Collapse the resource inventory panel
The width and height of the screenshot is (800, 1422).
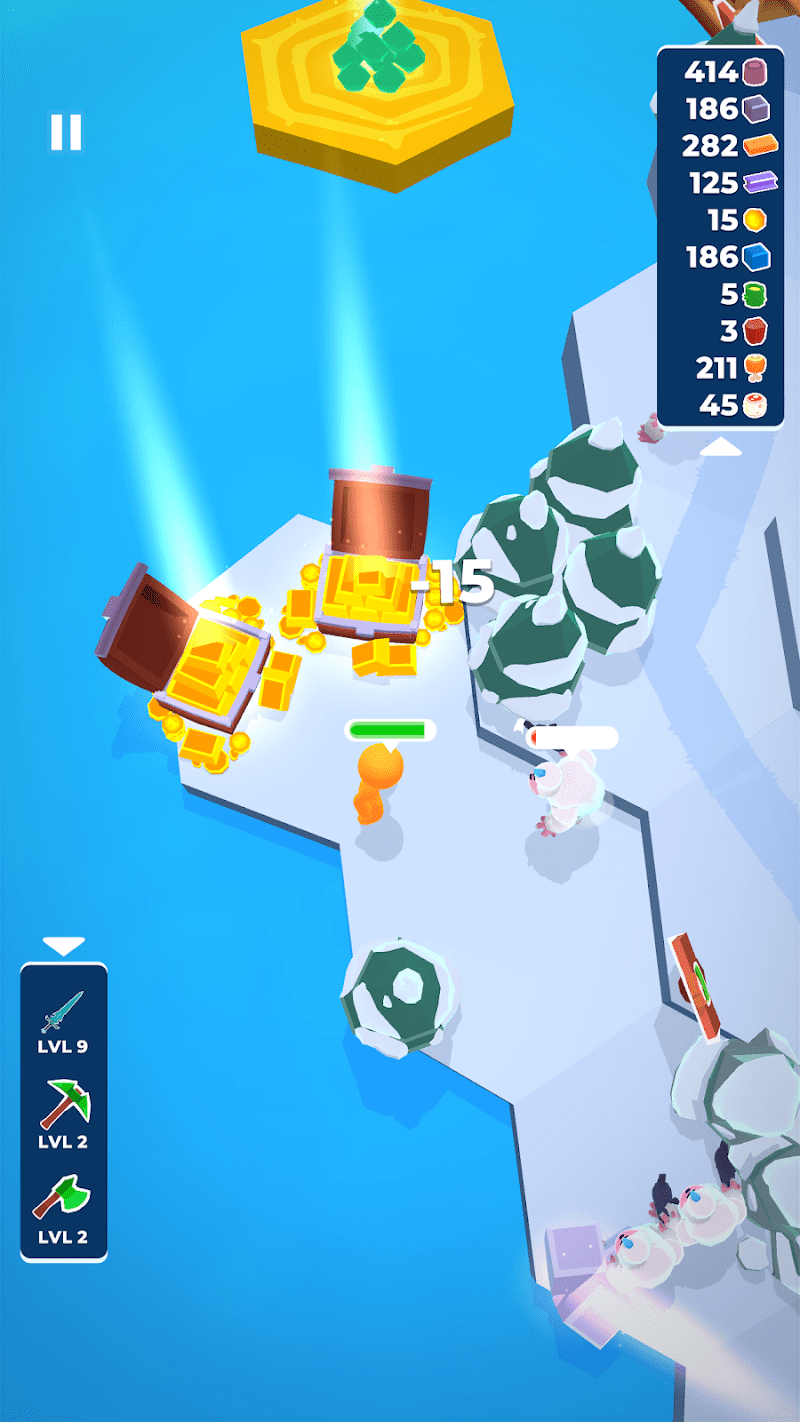coord(720,449)
